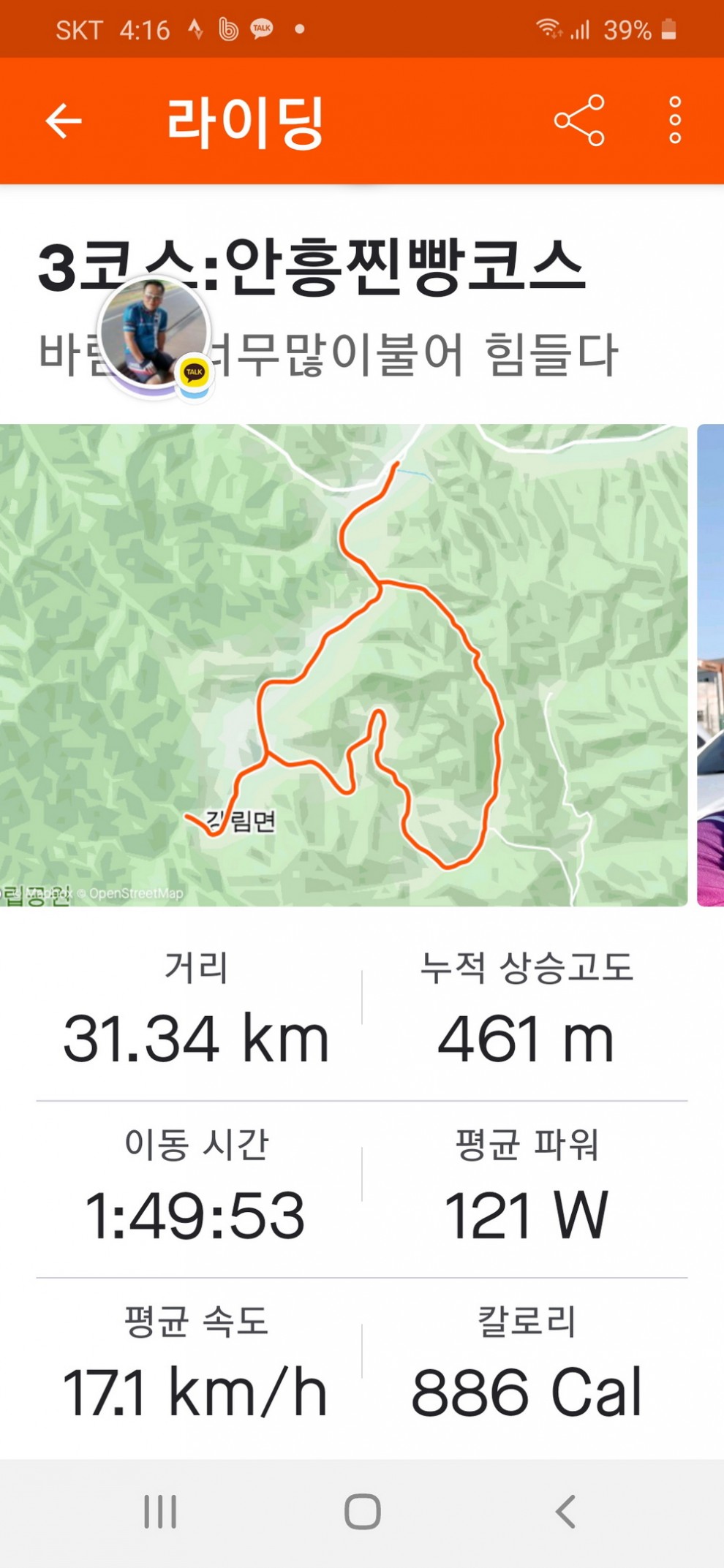Viewport: 724px width, 1568px height.
Task: Open the photo next to the route map
Action: tap(711, 665)
